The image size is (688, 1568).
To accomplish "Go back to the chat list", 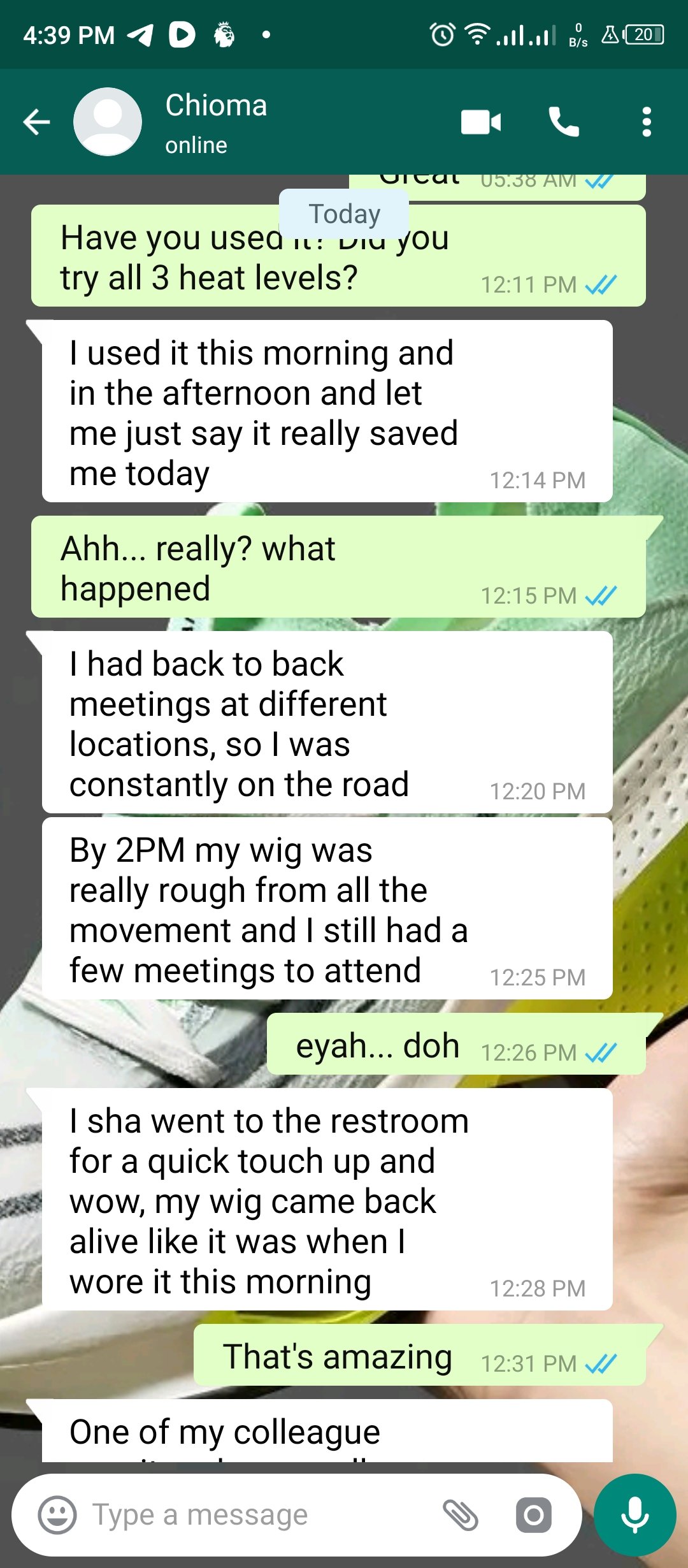I will tap(36, 122).
